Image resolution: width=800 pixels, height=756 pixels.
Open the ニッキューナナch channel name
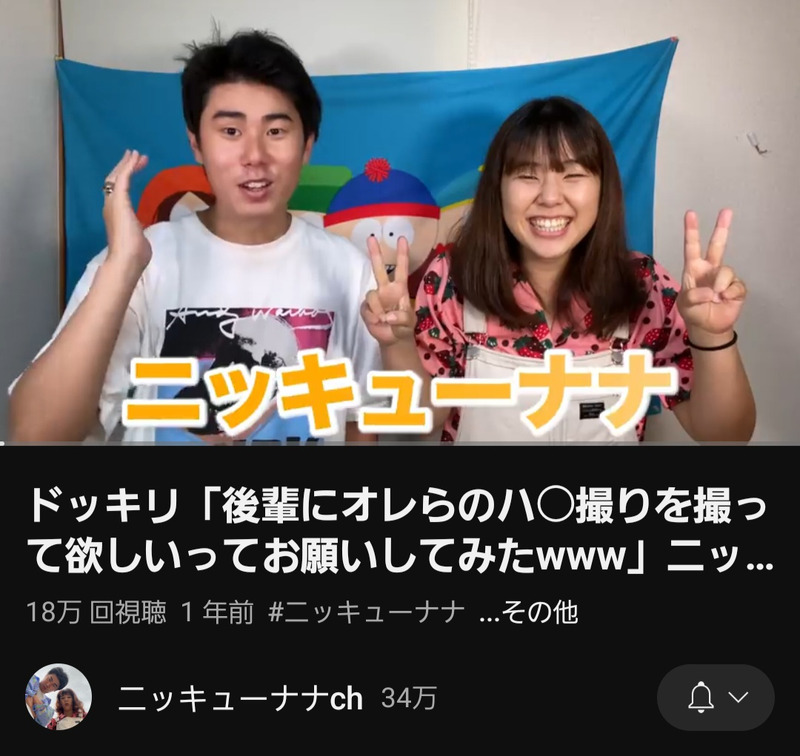click(240, 698)
